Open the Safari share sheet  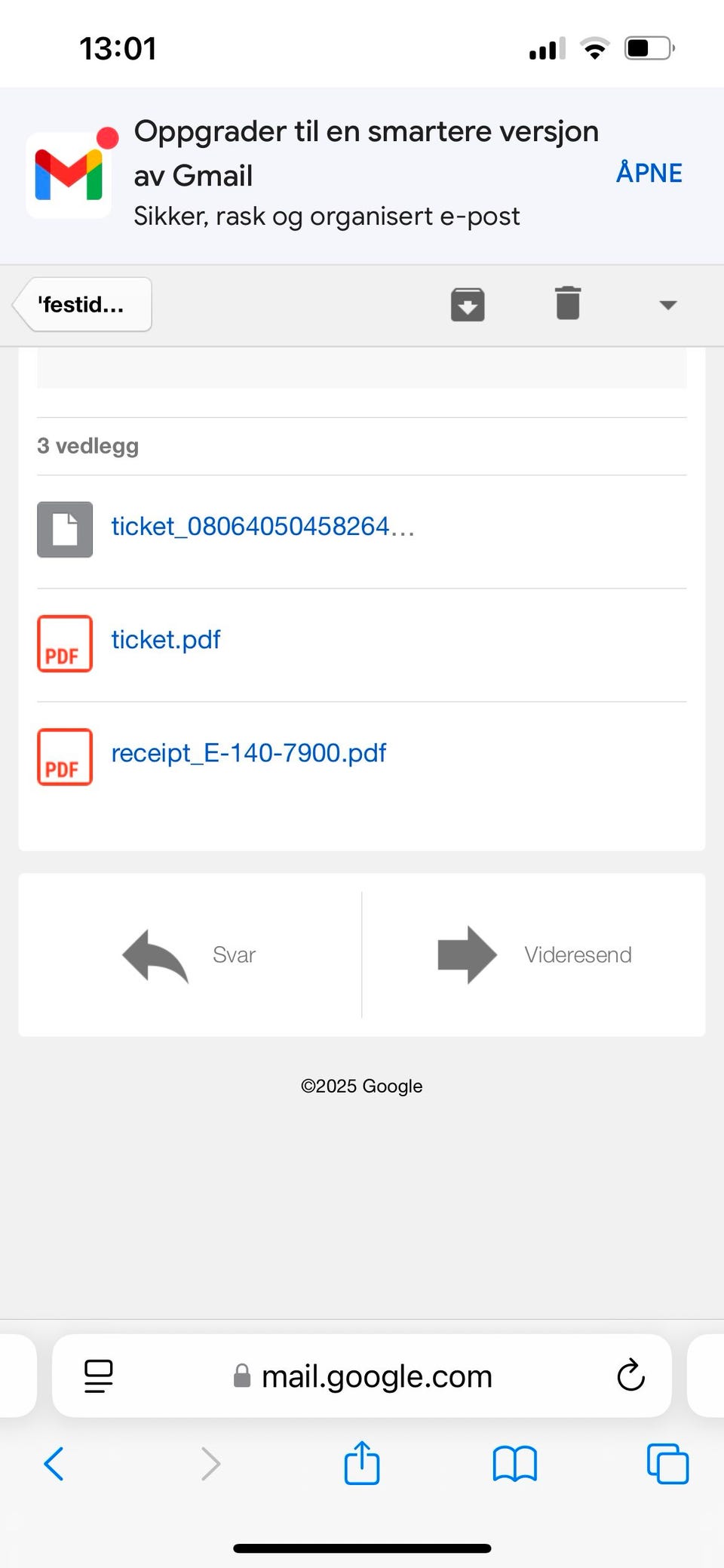(362, 1462)
